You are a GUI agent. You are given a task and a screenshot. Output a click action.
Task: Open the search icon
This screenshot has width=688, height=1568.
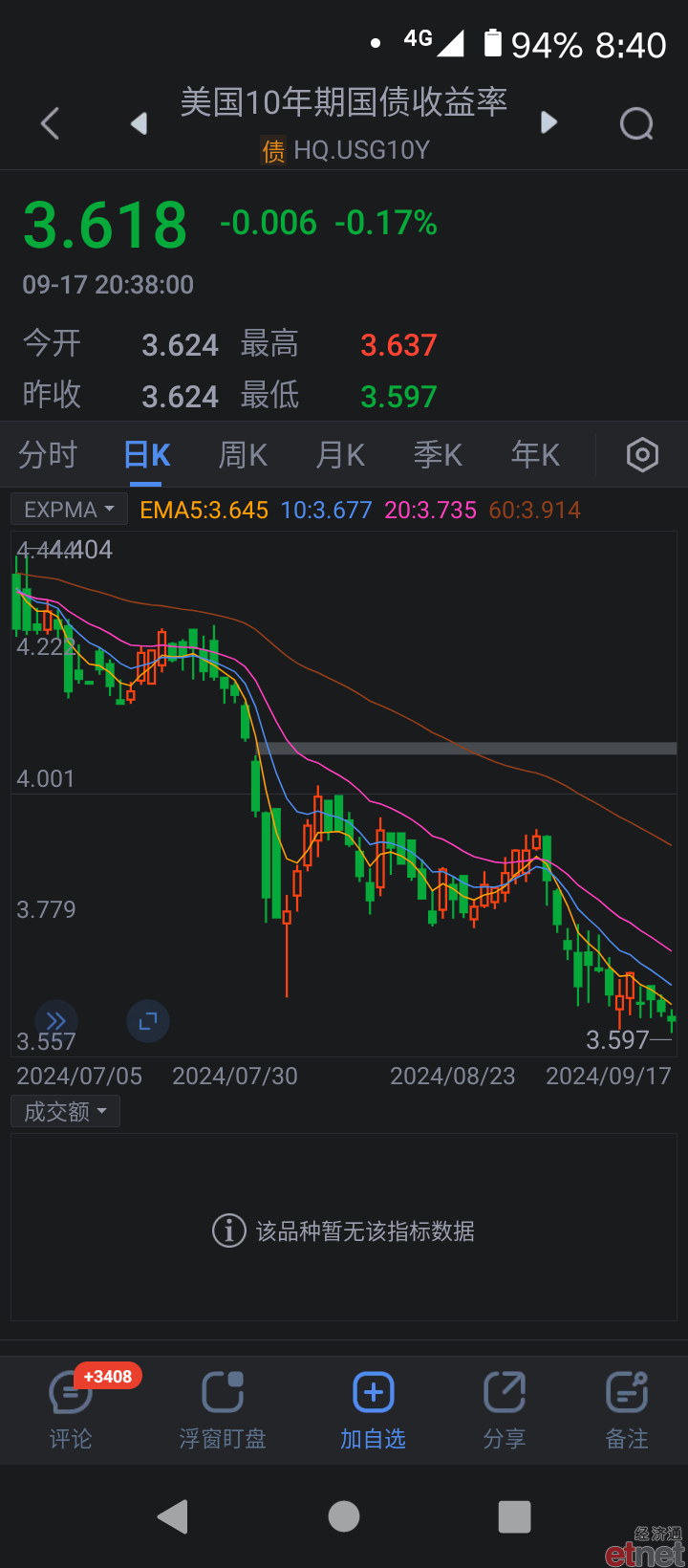tap(636, 123)
